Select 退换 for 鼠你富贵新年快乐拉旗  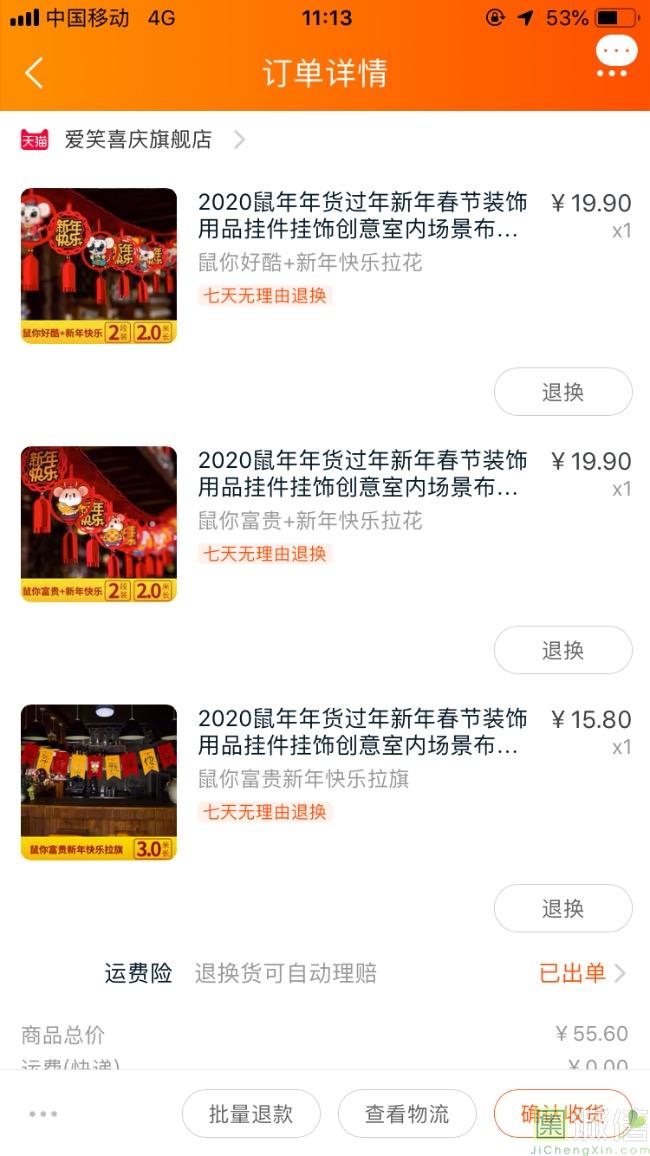point(562,908)
